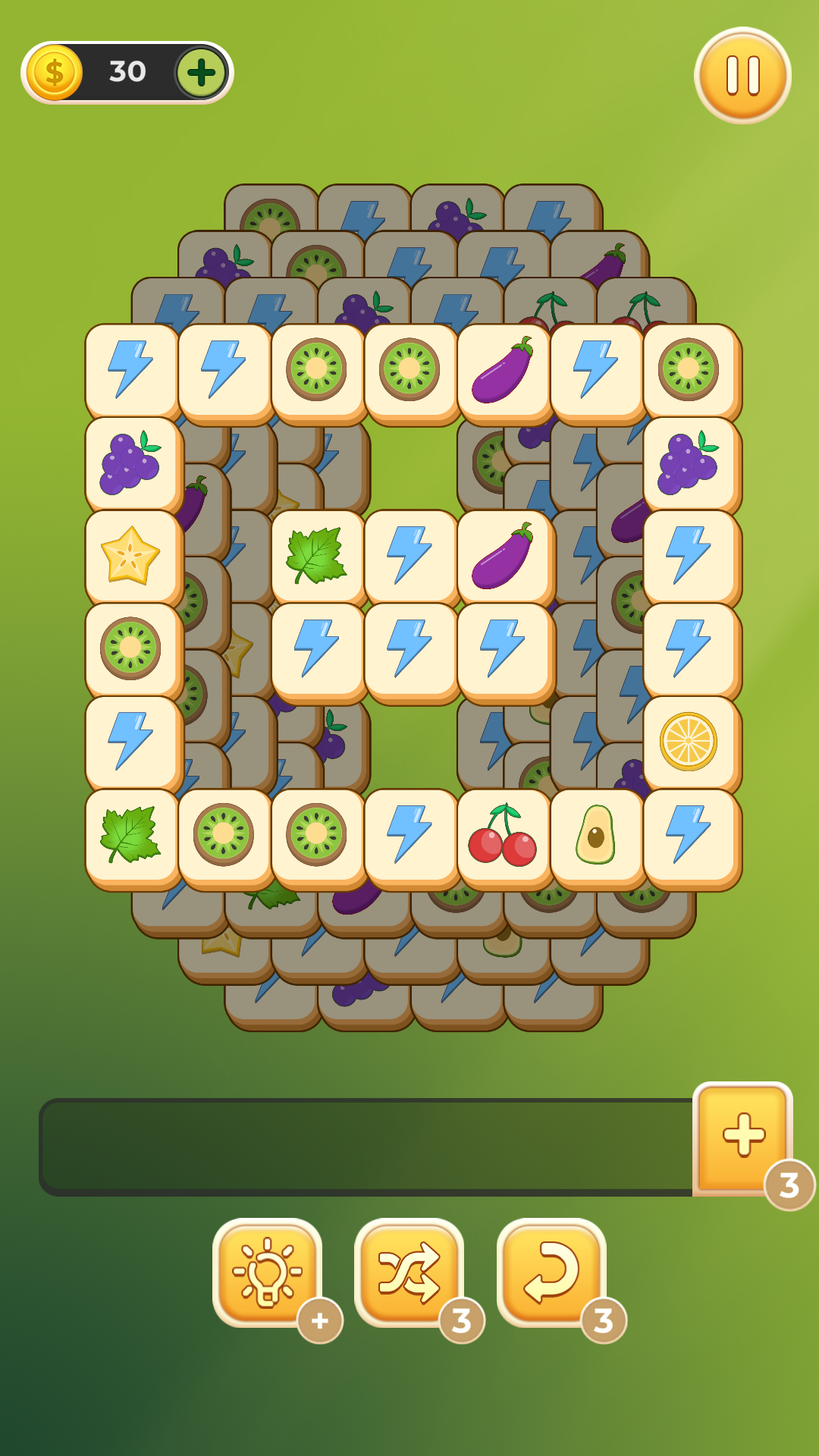Tap the star fruit tile on the left side
Screen dimensions: 819x1456
click(x=133, y=556)
